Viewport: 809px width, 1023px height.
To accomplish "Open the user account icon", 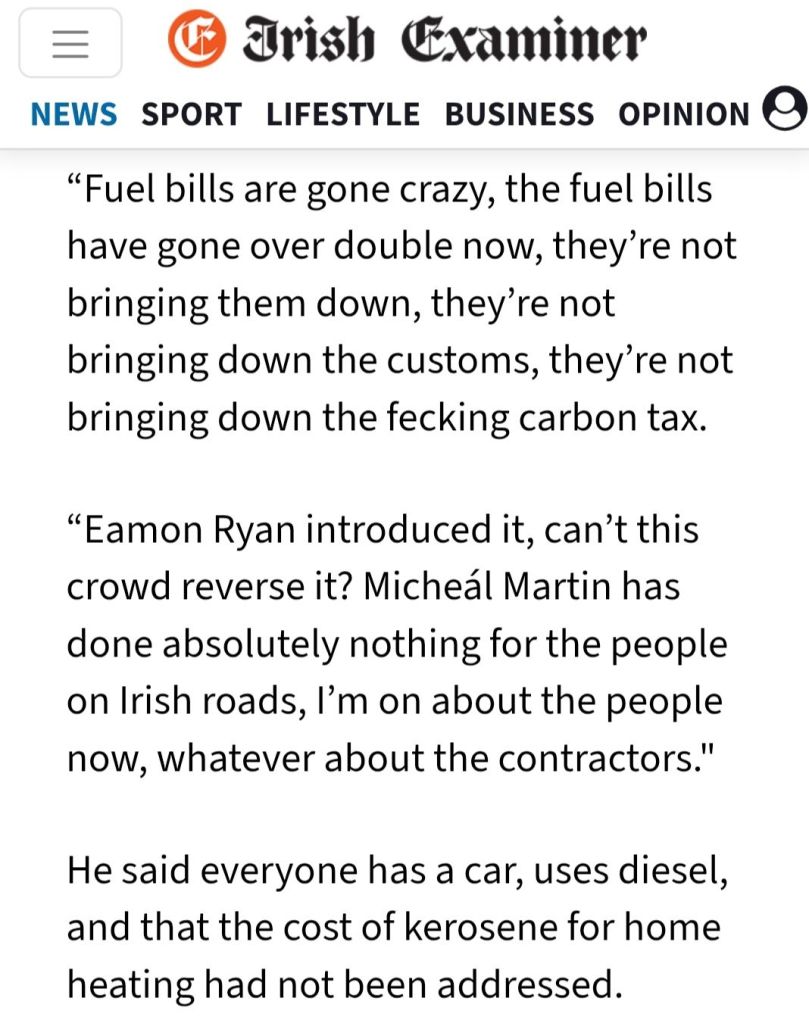I will coord(785,110).
